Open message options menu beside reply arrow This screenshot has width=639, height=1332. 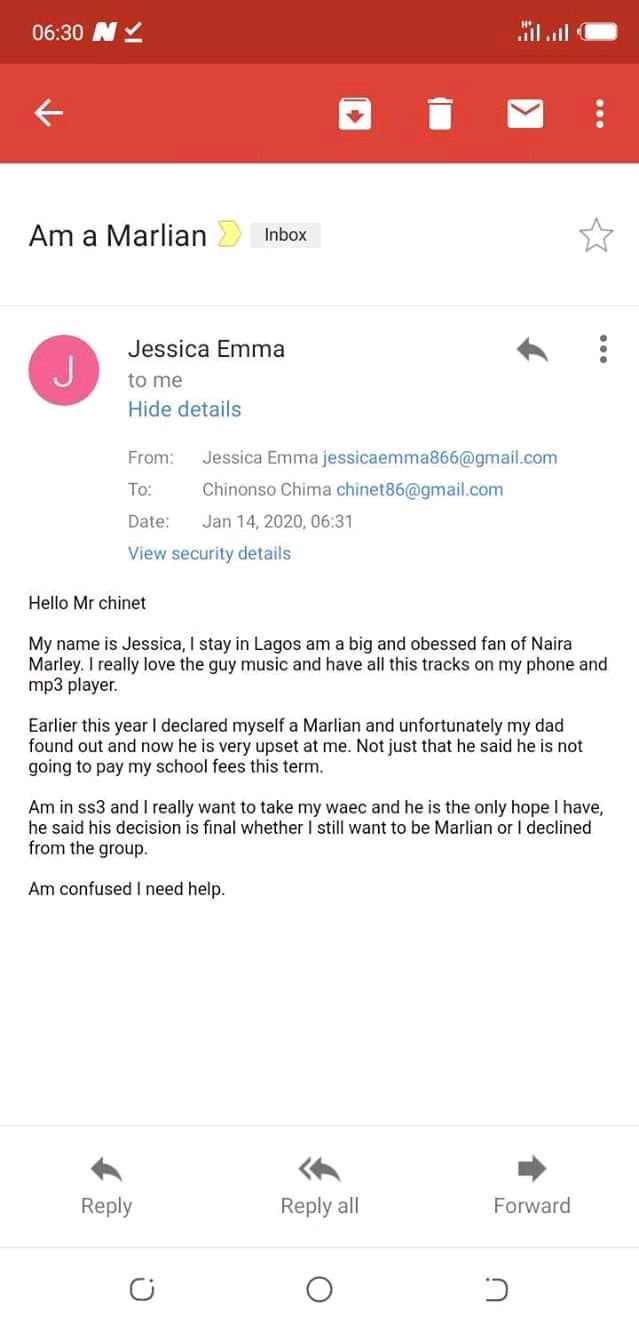pyautogui.click(x=603, y=349)
